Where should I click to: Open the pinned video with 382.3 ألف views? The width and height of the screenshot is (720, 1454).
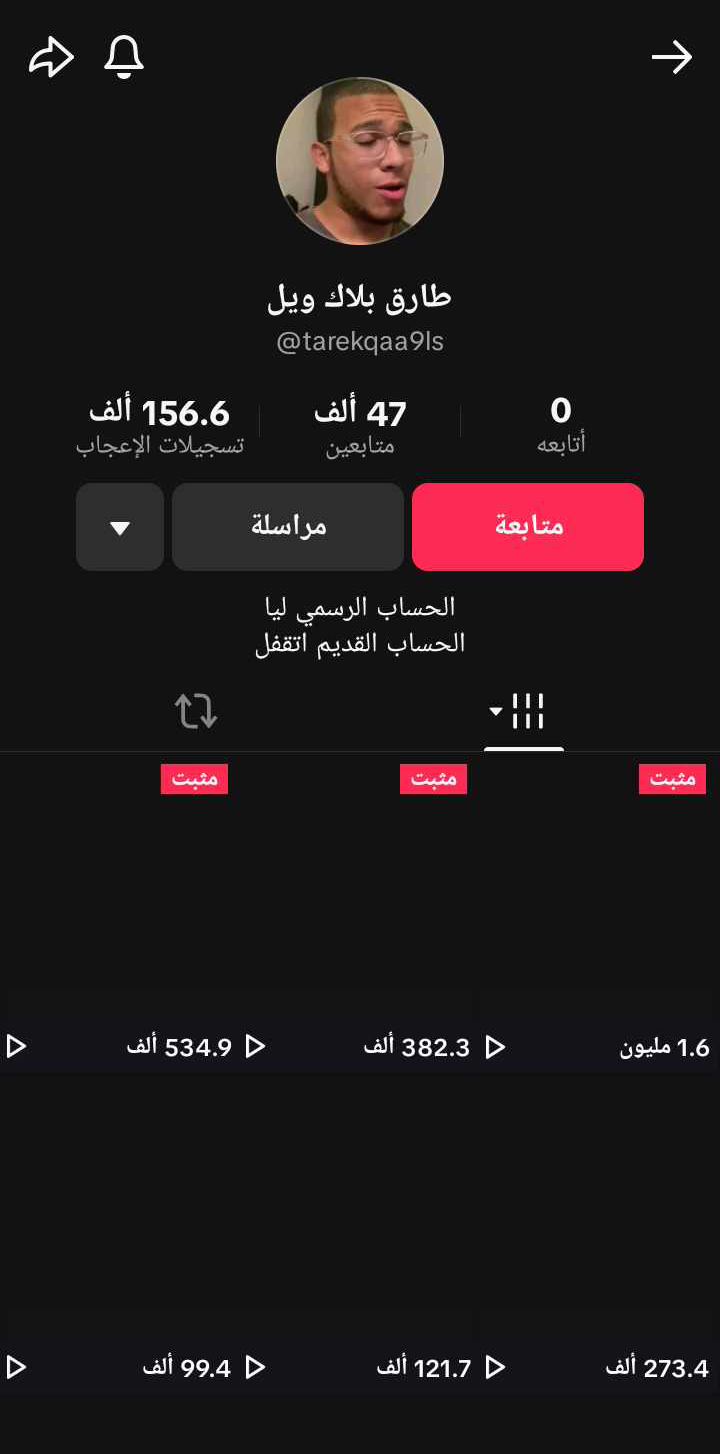360,913
